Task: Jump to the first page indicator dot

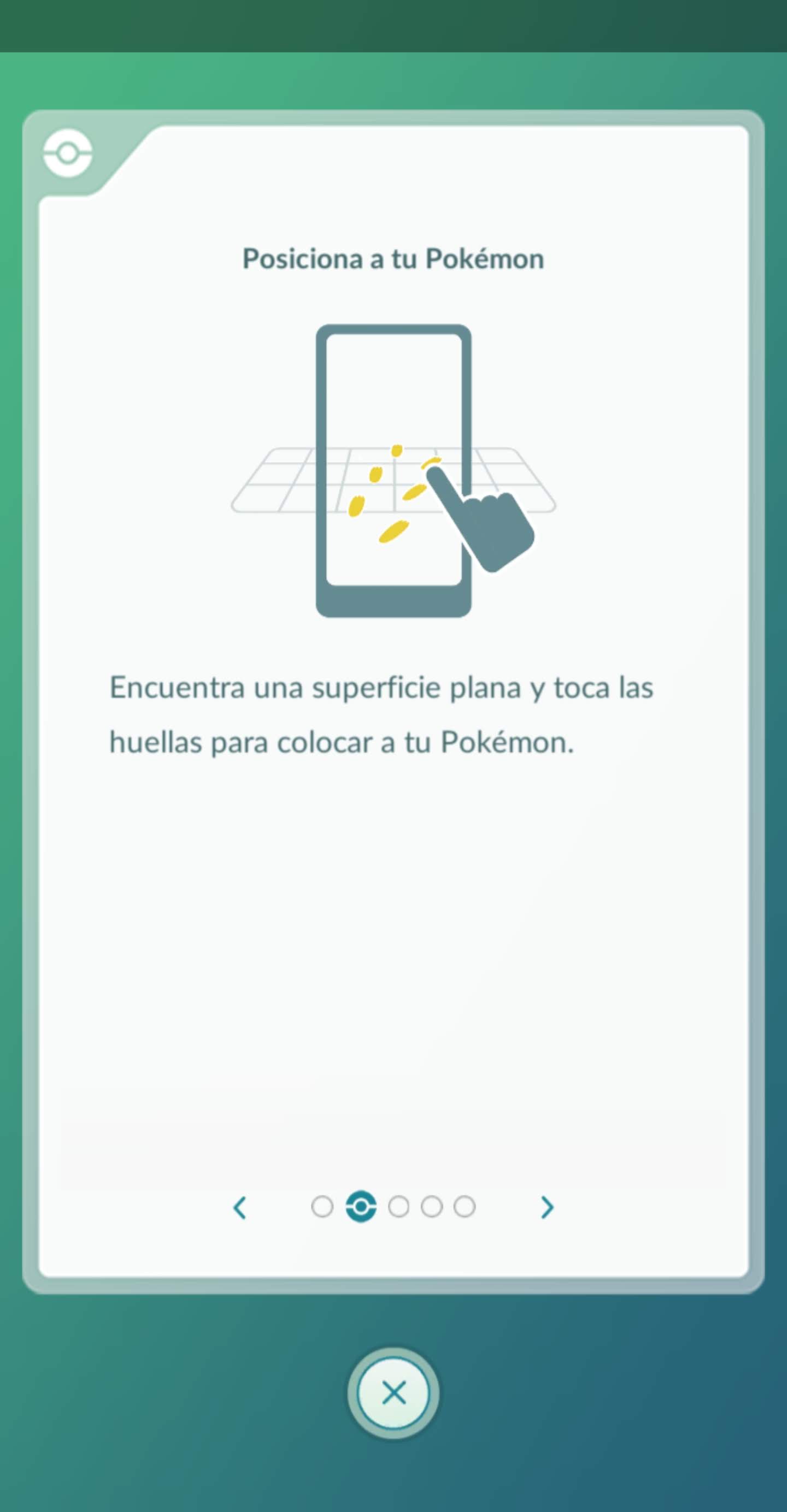Action: coord(322,1207)
